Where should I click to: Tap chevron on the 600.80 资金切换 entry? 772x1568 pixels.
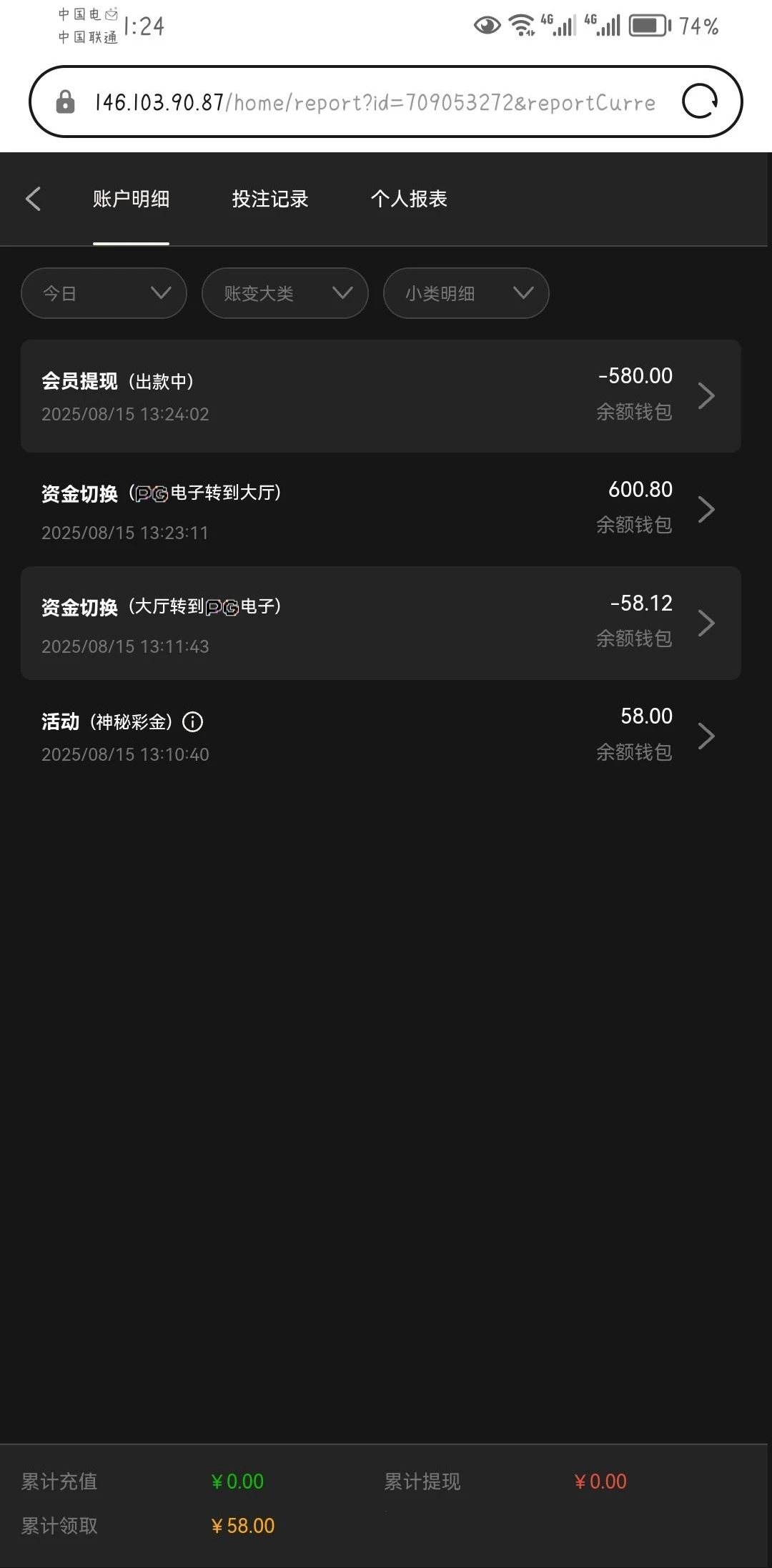pyautogui.click(x=706, y=509)
